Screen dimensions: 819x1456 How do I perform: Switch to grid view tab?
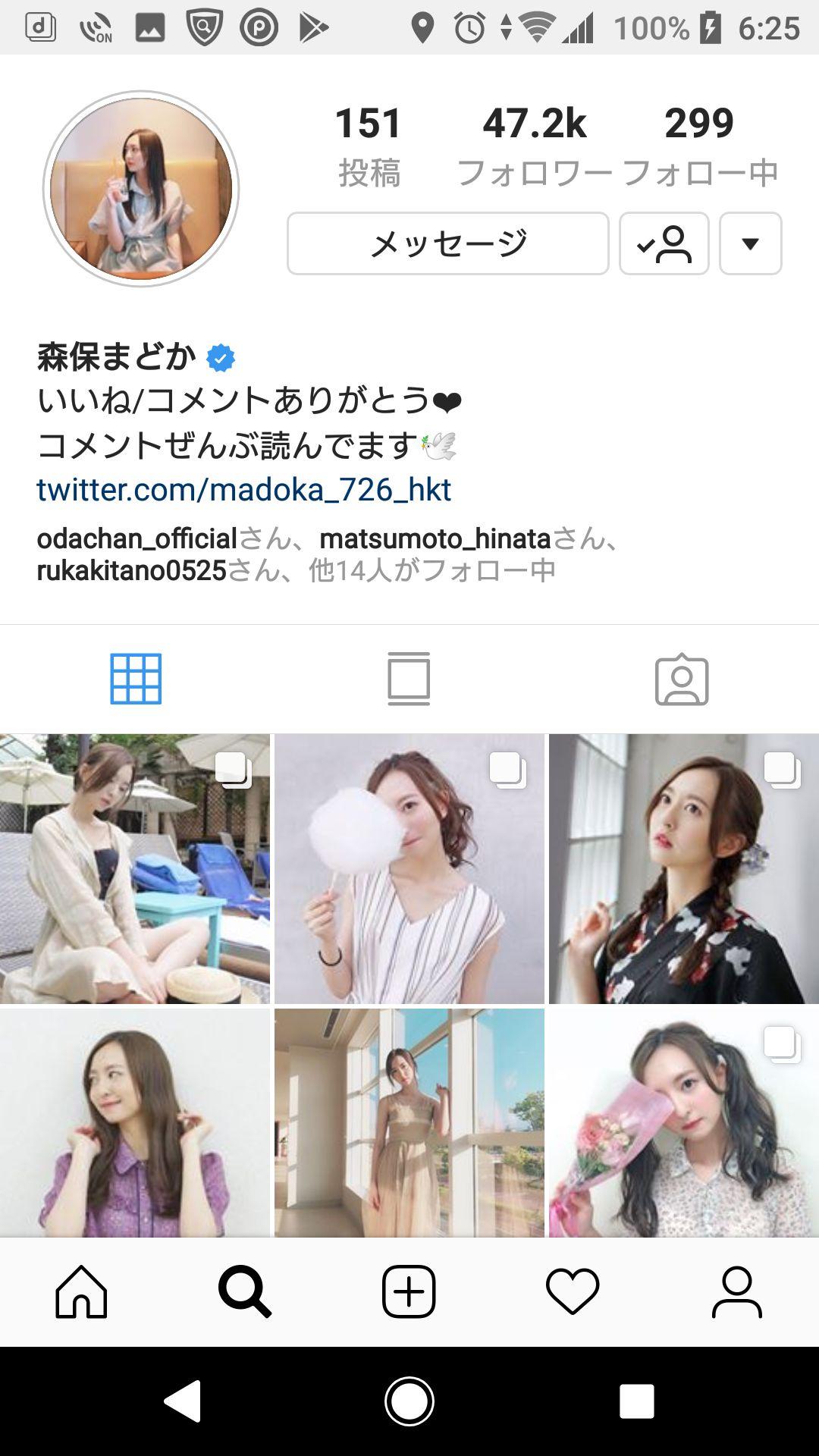(x=136, y=679)
